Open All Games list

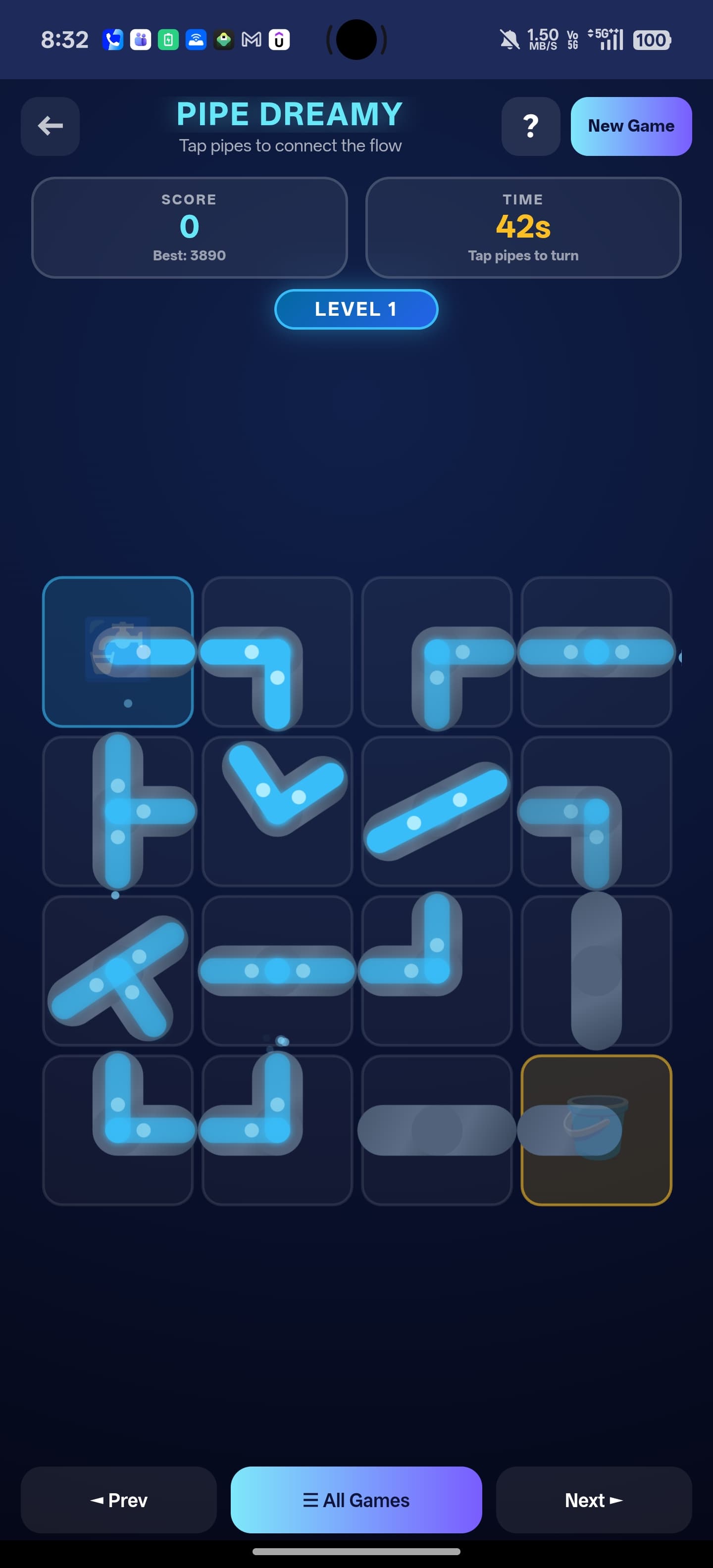pos(356,1499)
